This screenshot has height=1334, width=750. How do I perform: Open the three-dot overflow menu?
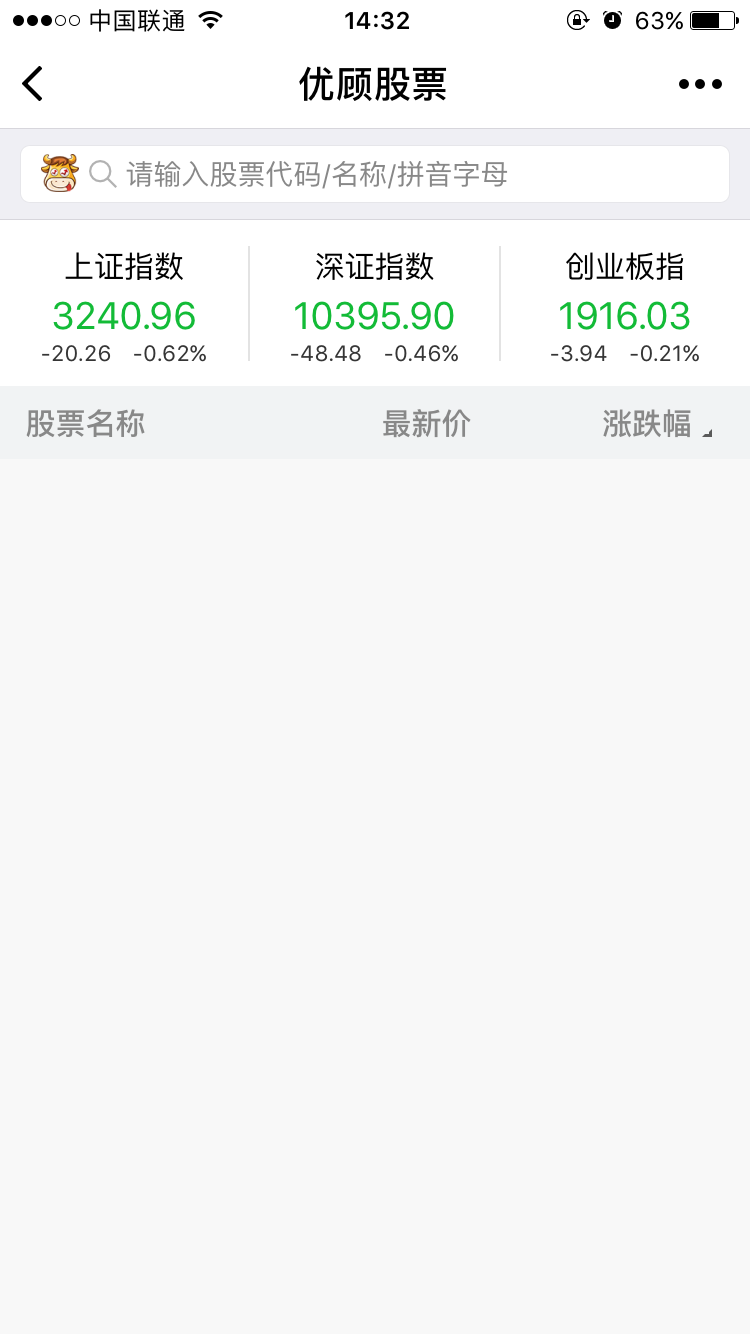point(700,84)
